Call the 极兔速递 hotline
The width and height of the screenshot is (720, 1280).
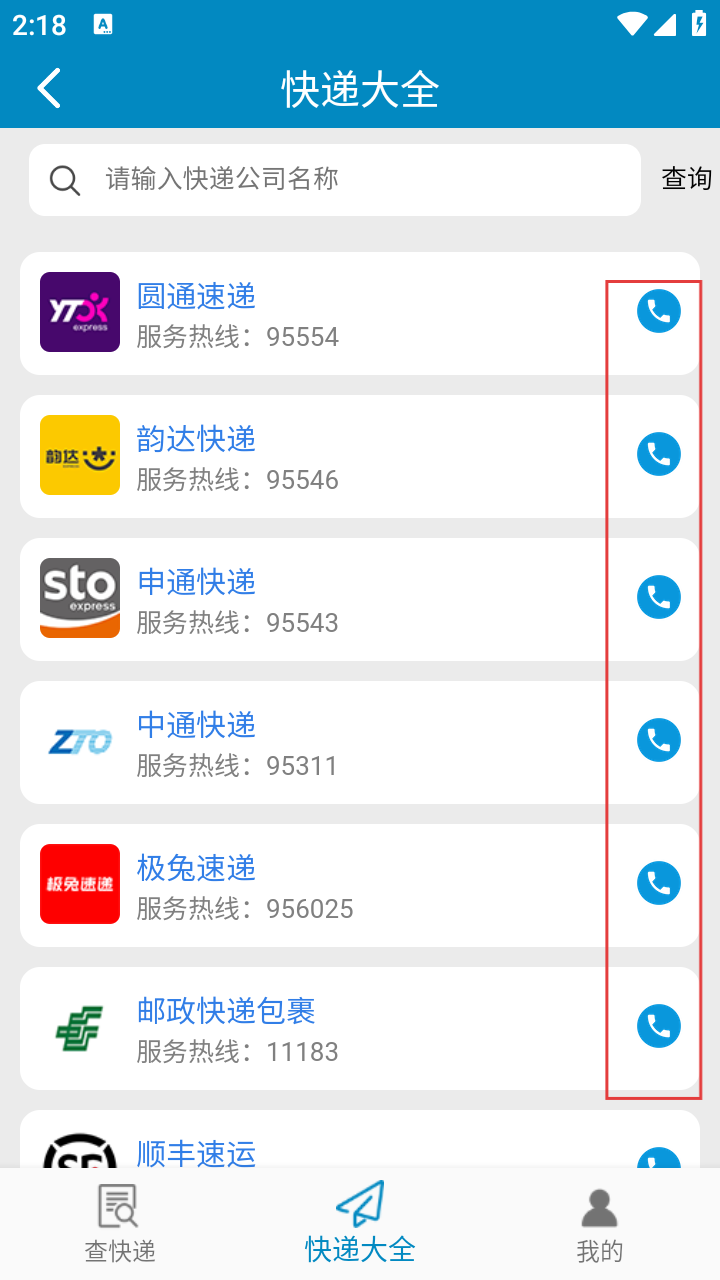pos(659,883)
